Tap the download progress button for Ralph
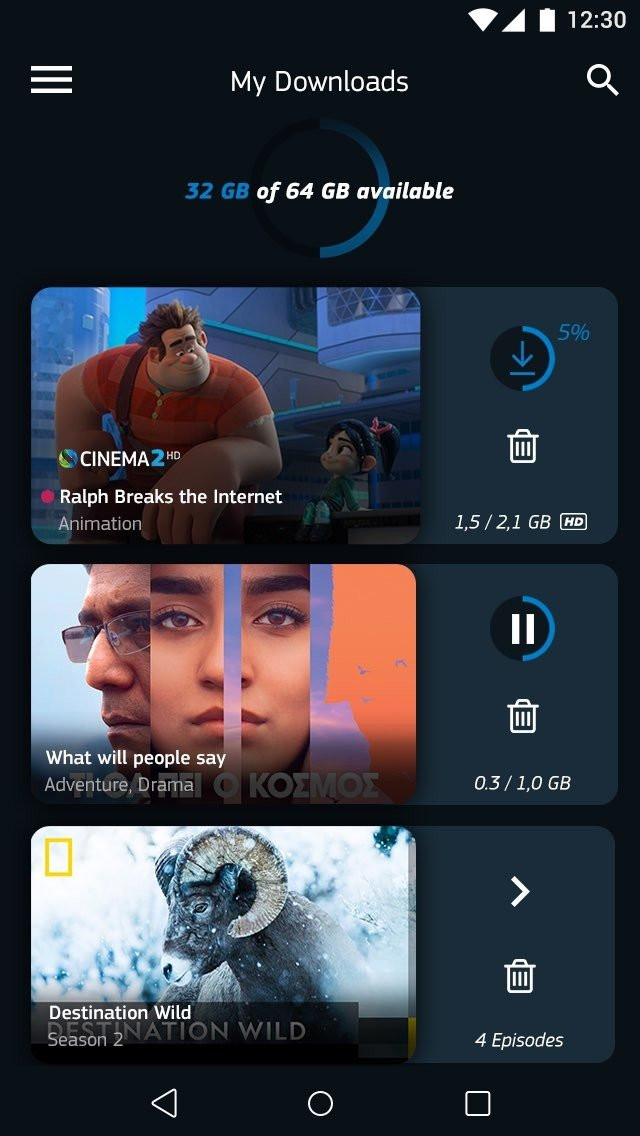Image resolution: width=640 pixels, height=1136 pixels. [522, 358]
